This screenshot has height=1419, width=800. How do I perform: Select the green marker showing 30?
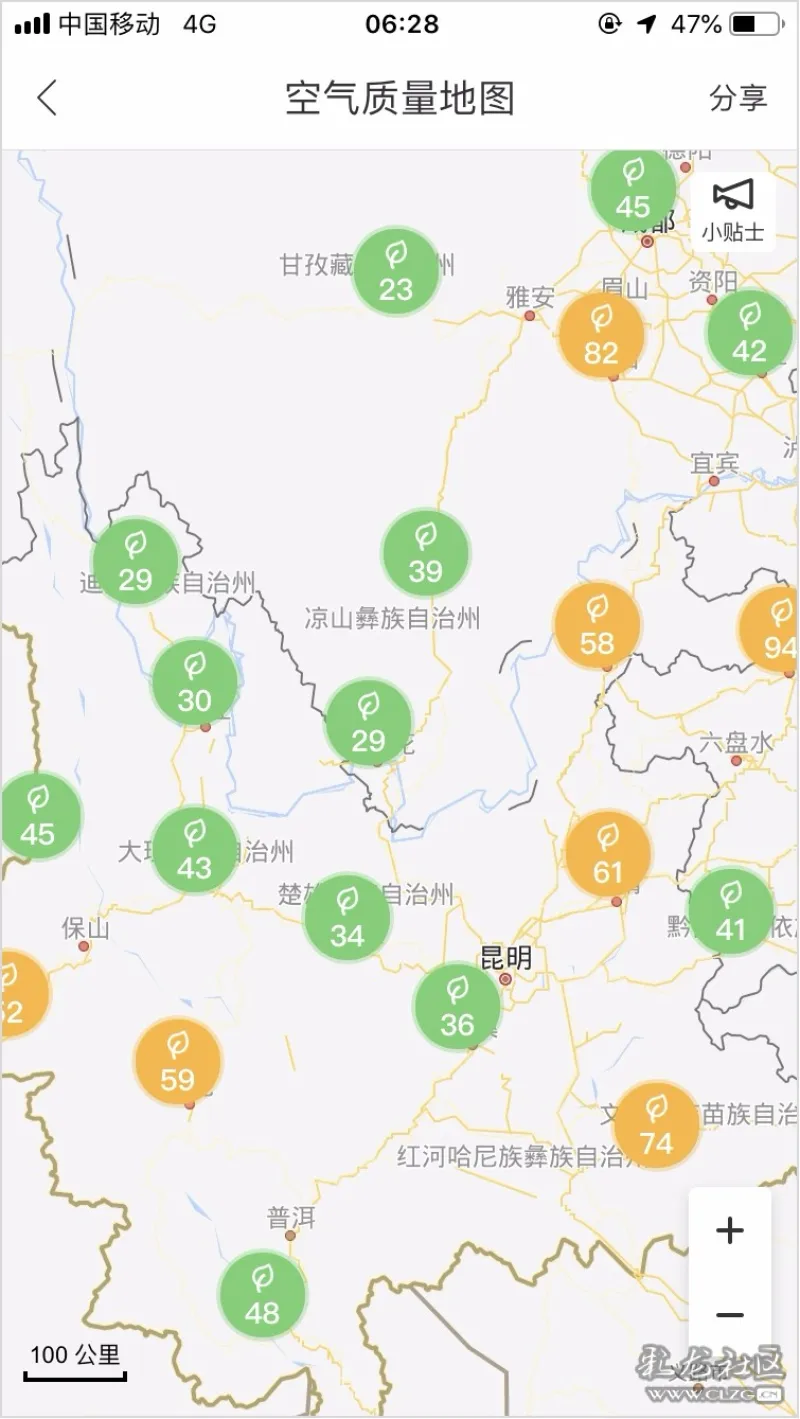[x=195, y=682]
